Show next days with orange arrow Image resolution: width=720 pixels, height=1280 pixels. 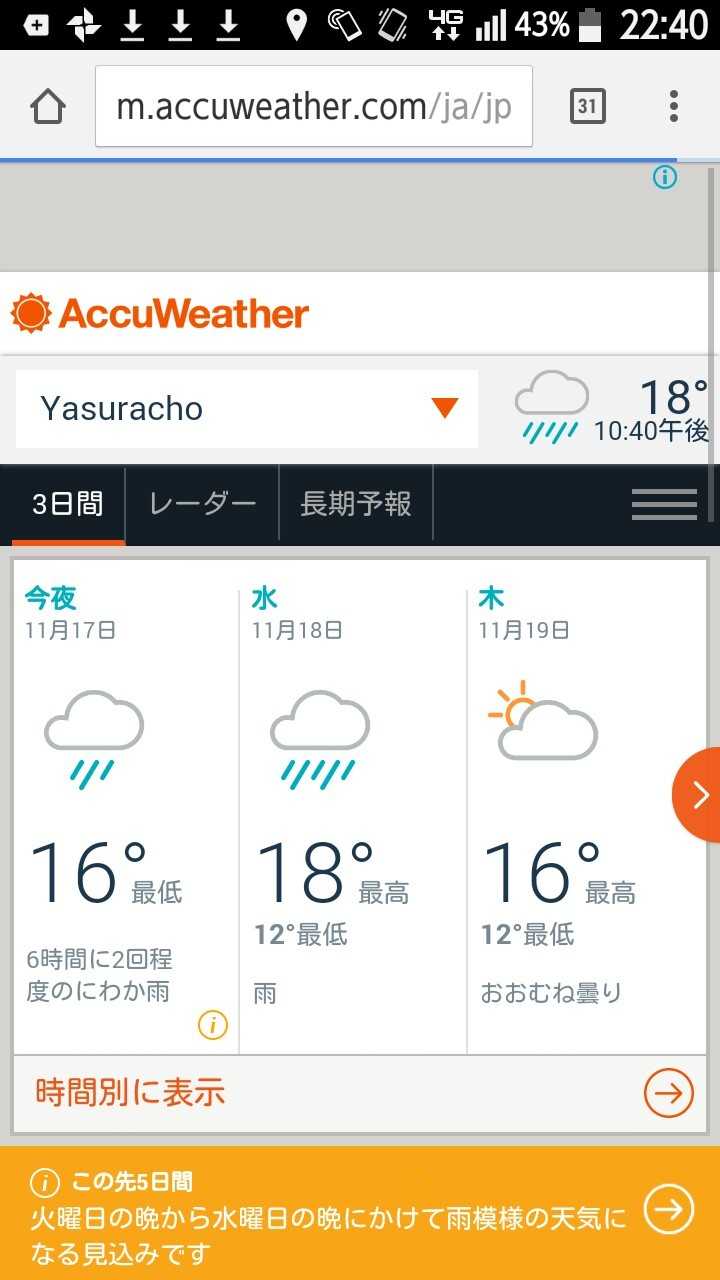698,795
